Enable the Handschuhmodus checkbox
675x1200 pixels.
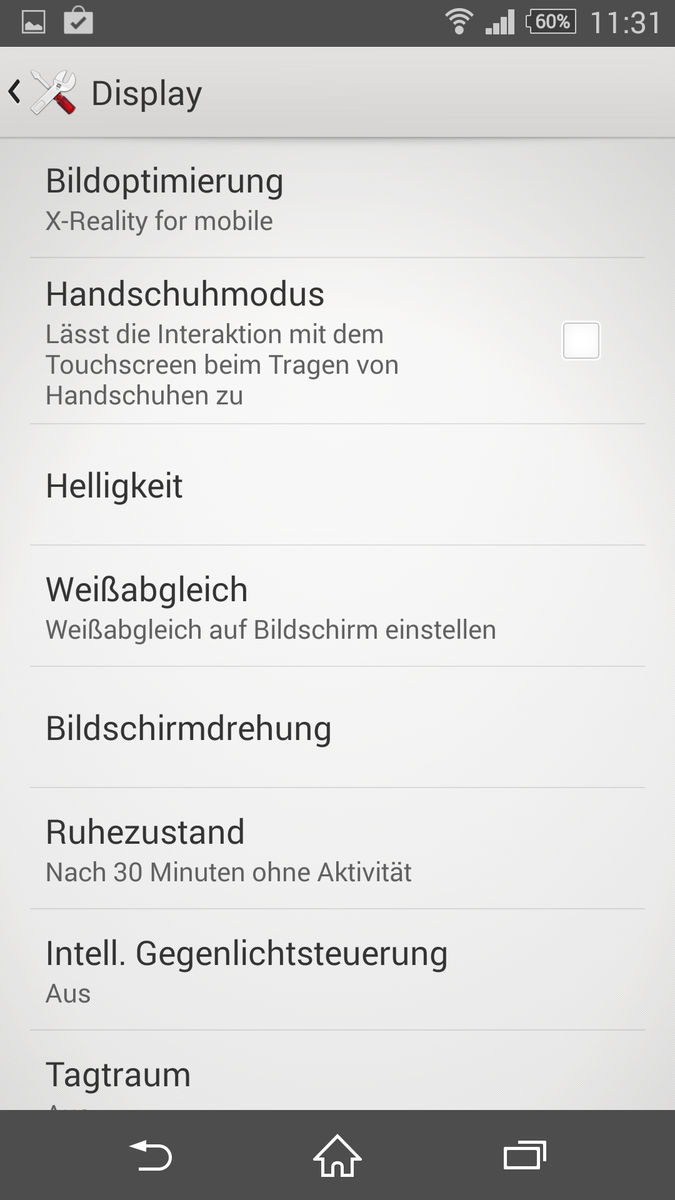[x=581, y=341]
